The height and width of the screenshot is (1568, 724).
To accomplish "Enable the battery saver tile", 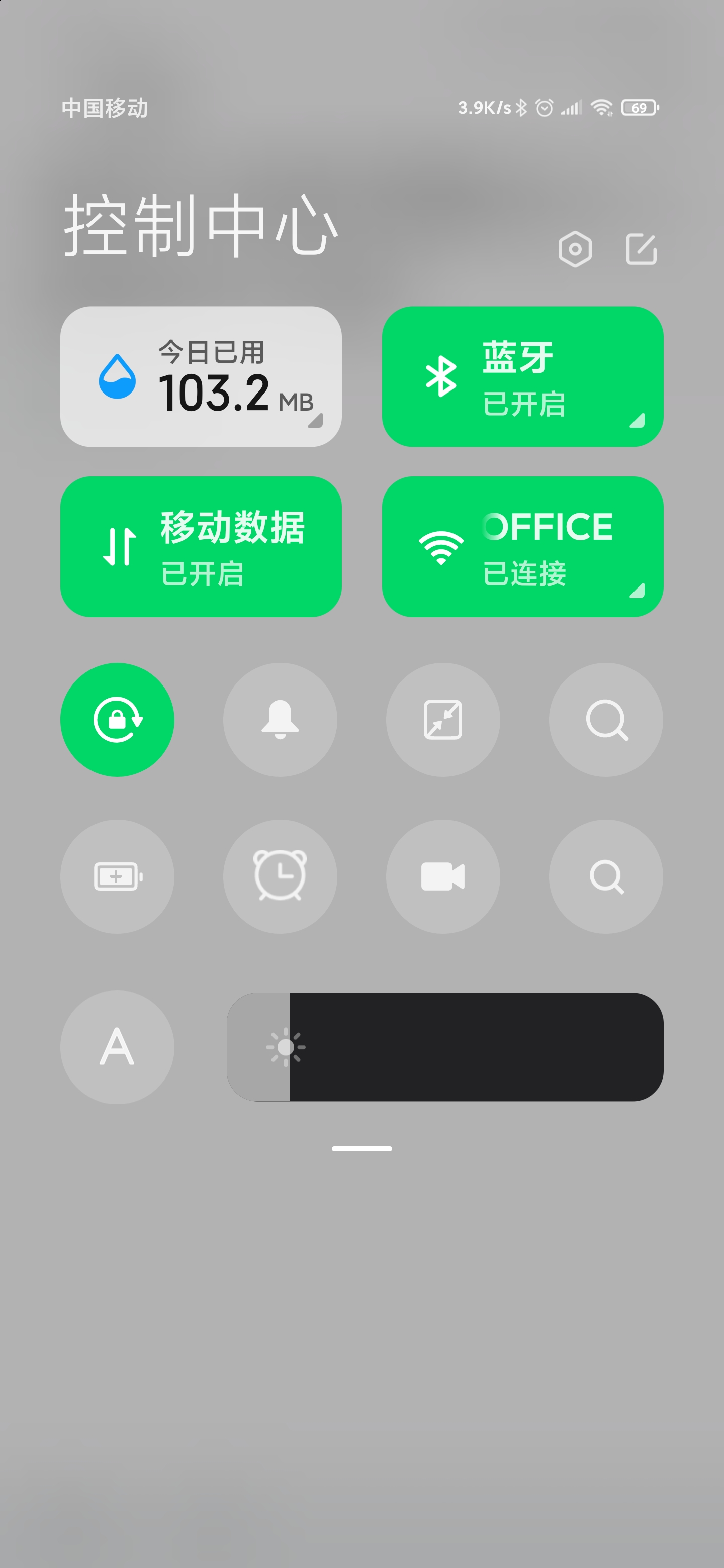I will click(x=118, y=876).
